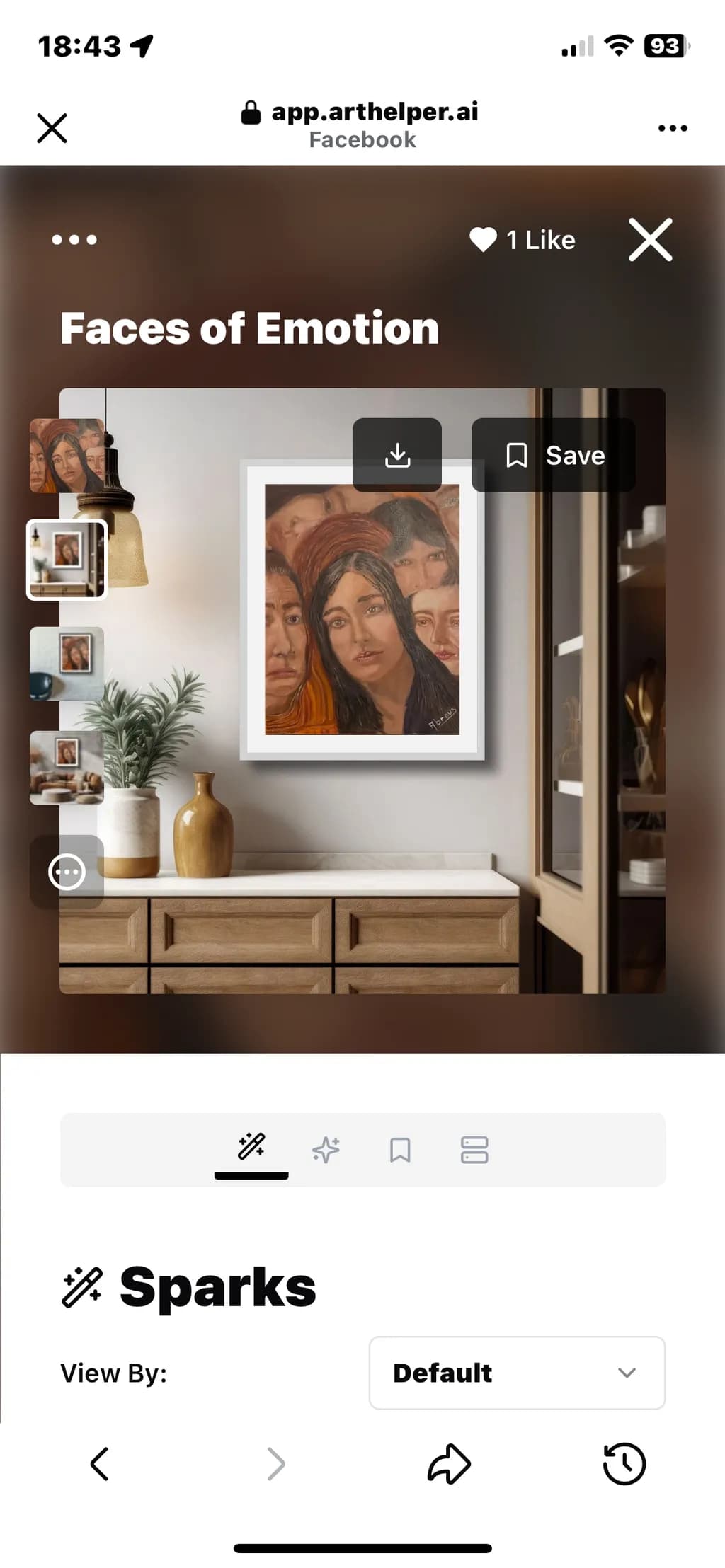
Task: Select the living room mockup thumbnail
Action: (x=67, y=768)
